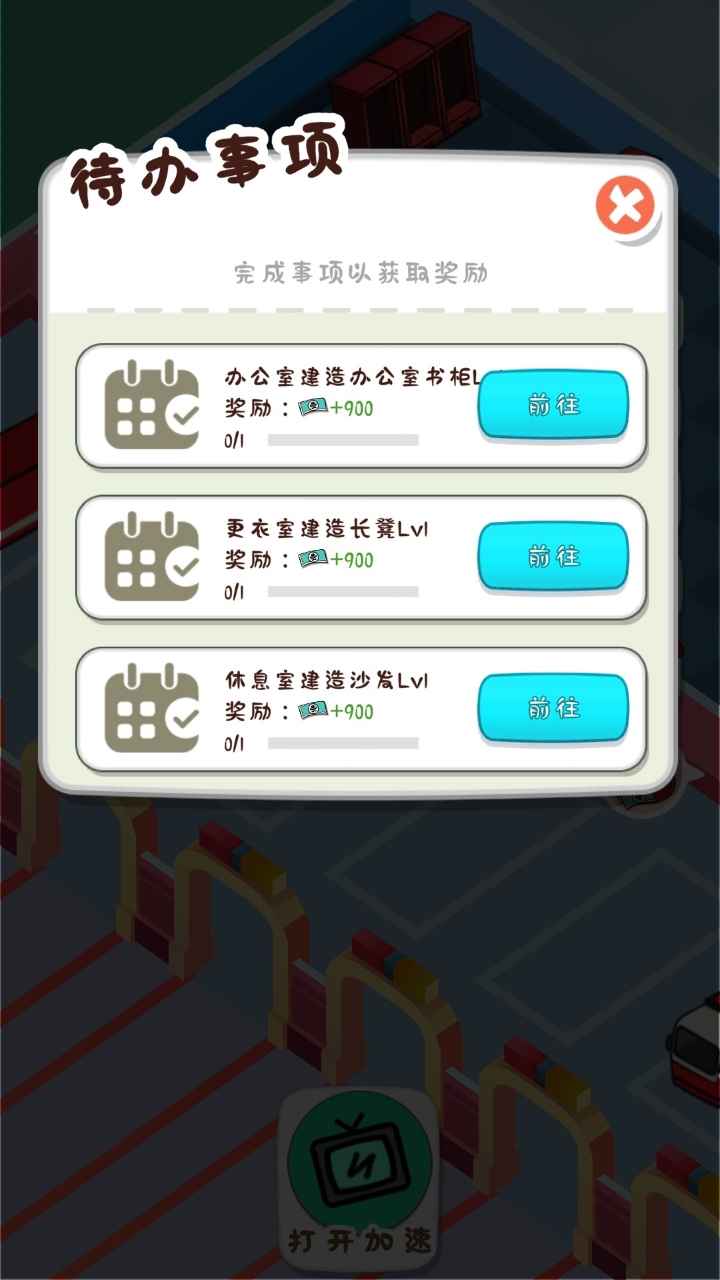Screen dimensions: 720x1280
Task: Close the 待办事项 dialog
Action: click(626, 207)
